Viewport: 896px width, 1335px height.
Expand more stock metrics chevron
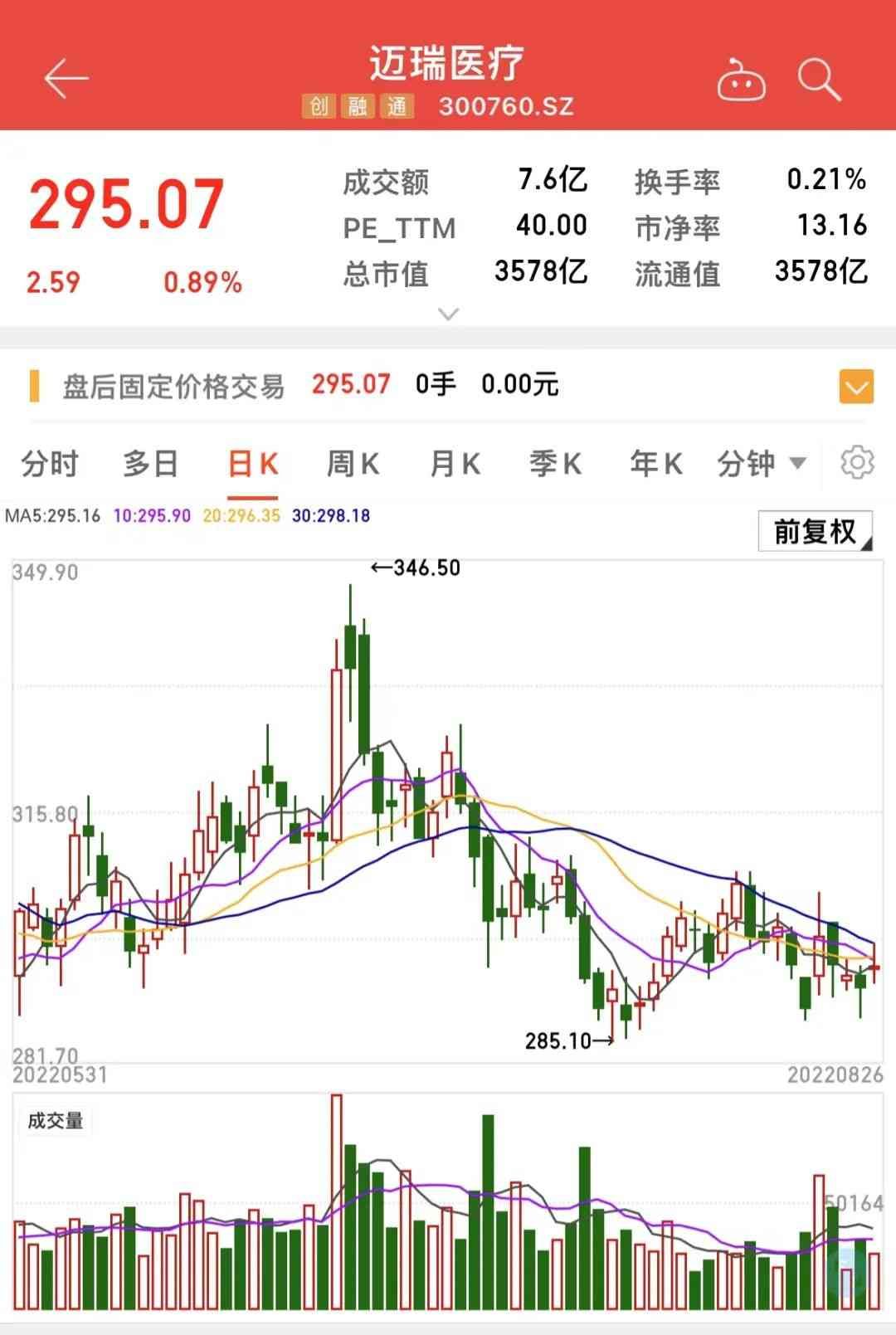tap(448, 314)
